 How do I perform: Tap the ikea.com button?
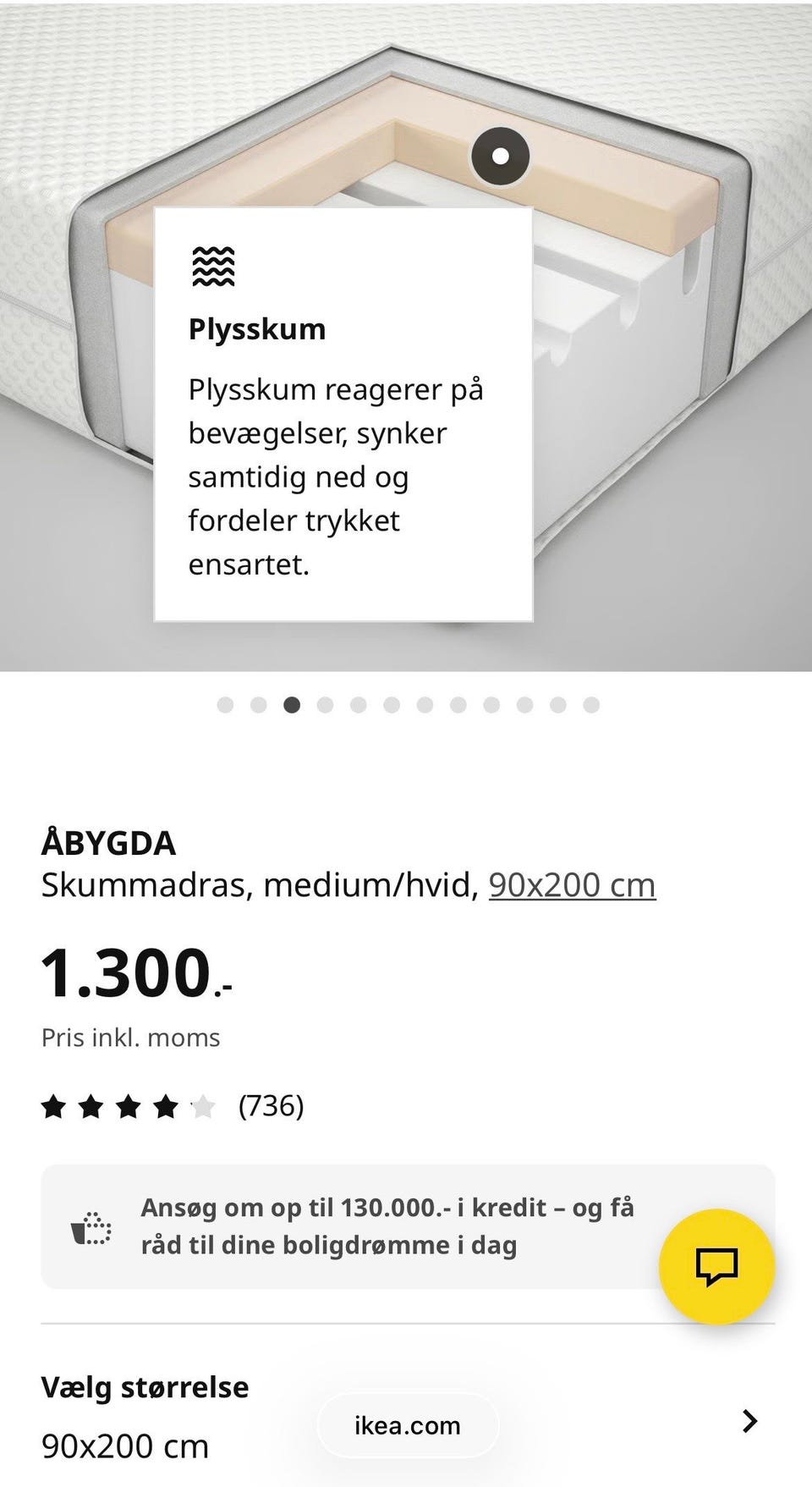[407, 1424]
